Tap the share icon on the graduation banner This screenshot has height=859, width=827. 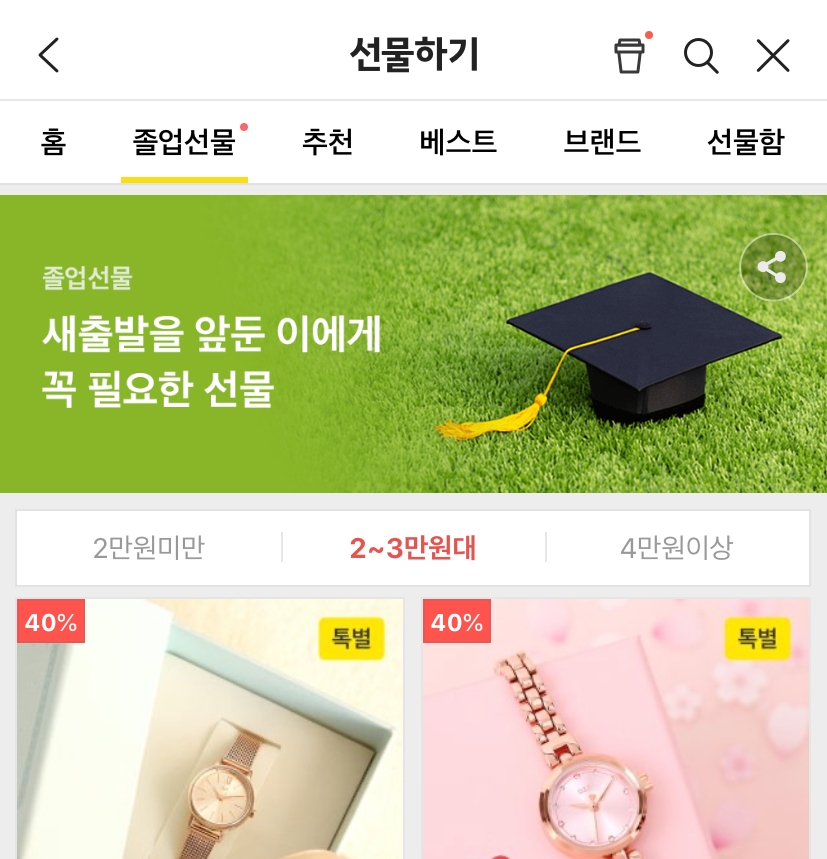[x=772, y=267]
